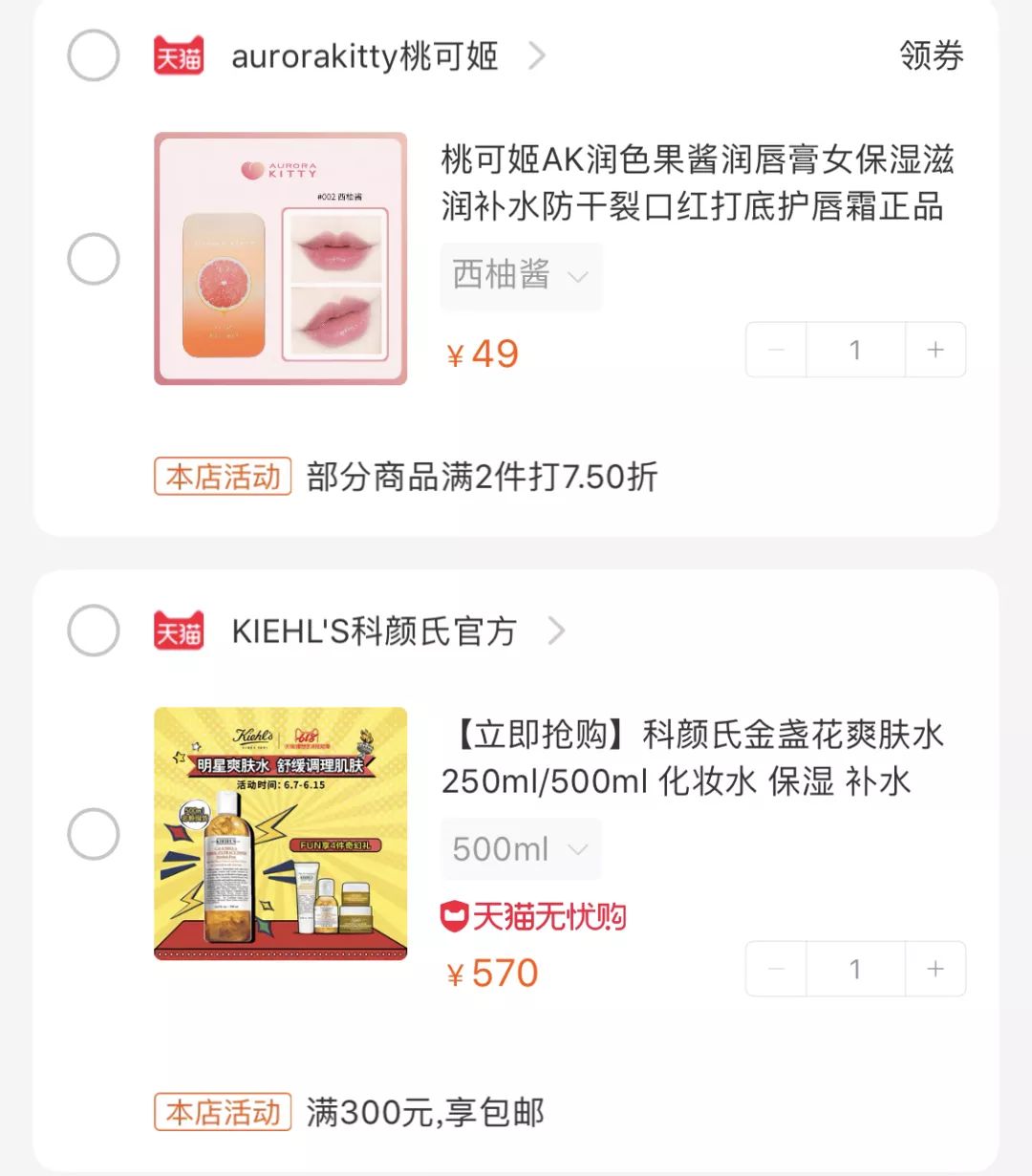This screenshot has height=1176, width=1032.
Task: Open the KIEHL'S科颜氏官方 store page
Action: [x=375, y=631]
